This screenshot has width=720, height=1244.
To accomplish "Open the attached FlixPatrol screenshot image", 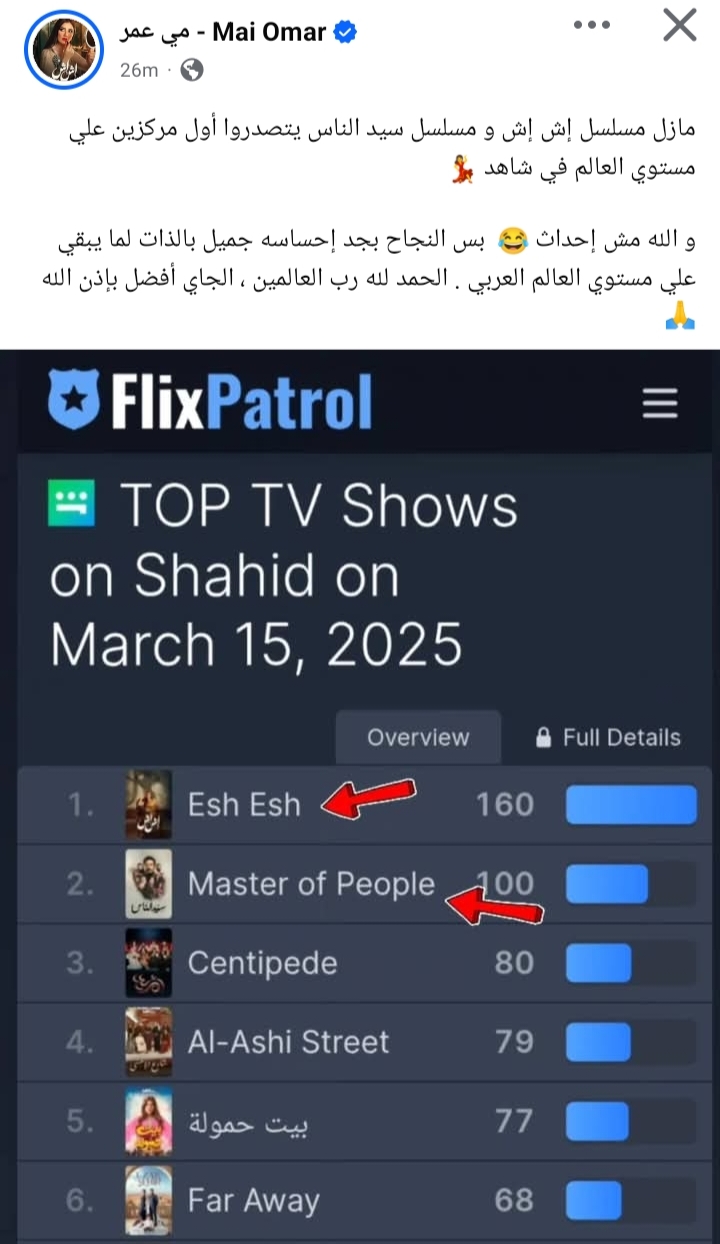I will (360, 795).
